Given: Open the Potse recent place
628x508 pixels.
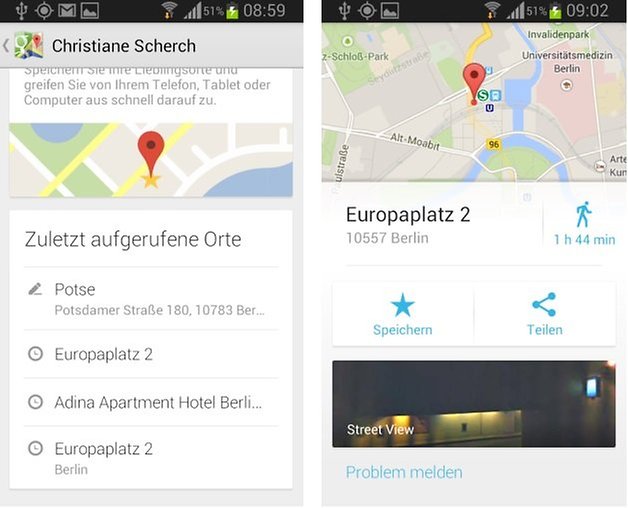Looking at the screenshot, I should click(x=150, y=298).
